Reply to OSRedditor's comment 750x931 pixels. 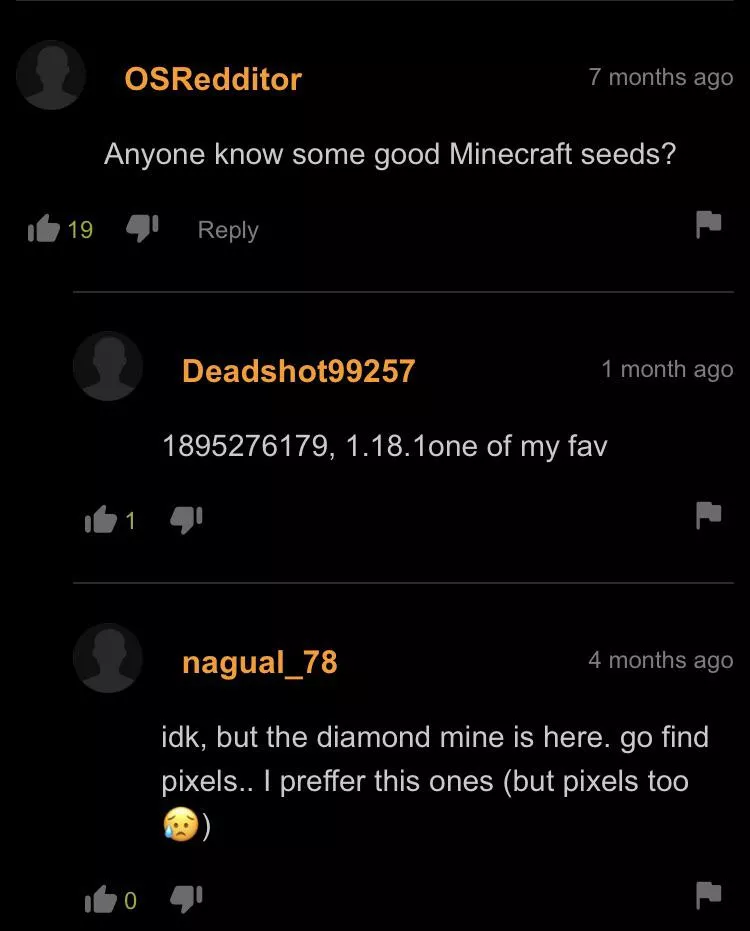click(x=228, y=230)
